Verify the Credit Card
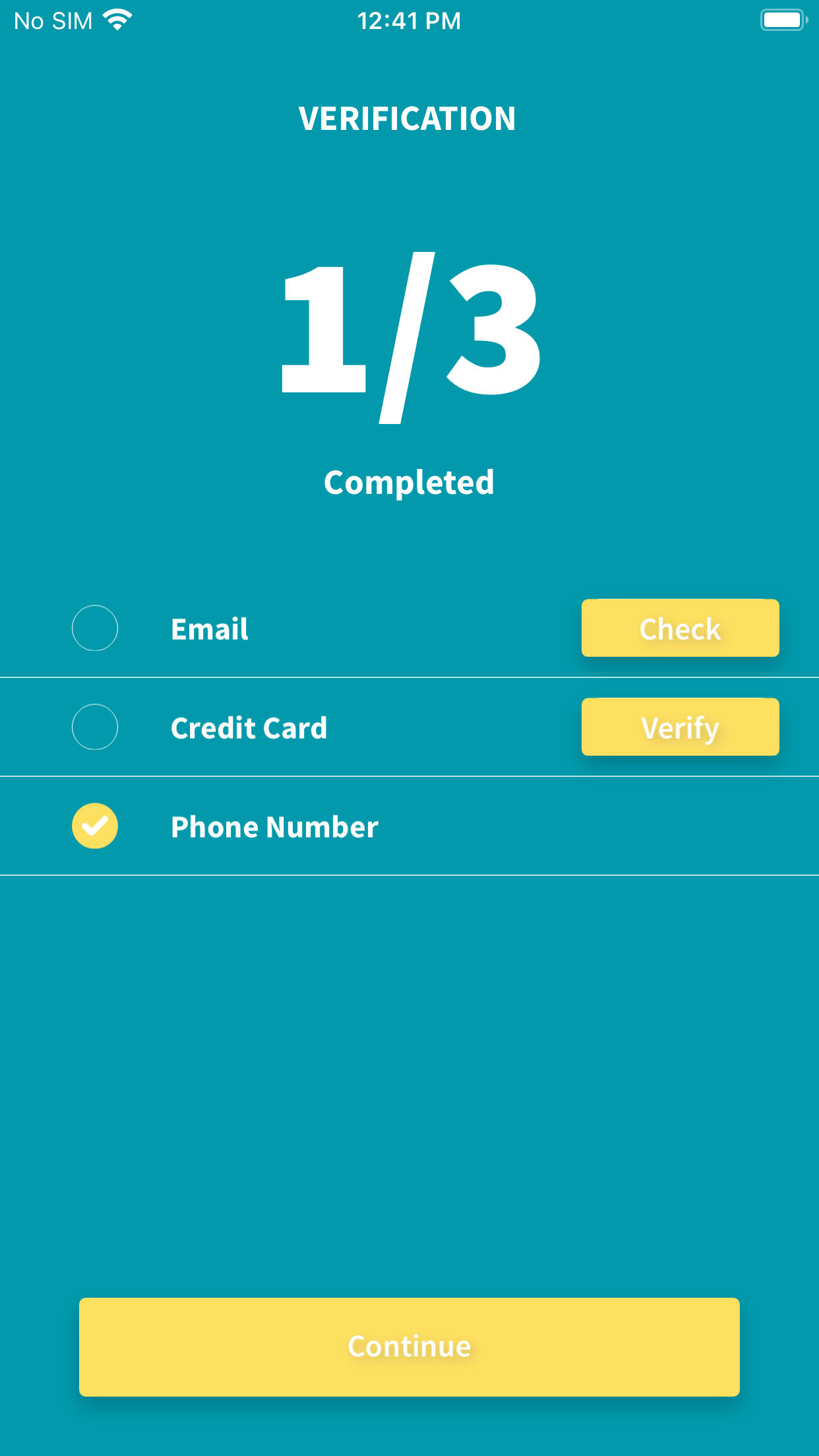 (x=680, y=727)
